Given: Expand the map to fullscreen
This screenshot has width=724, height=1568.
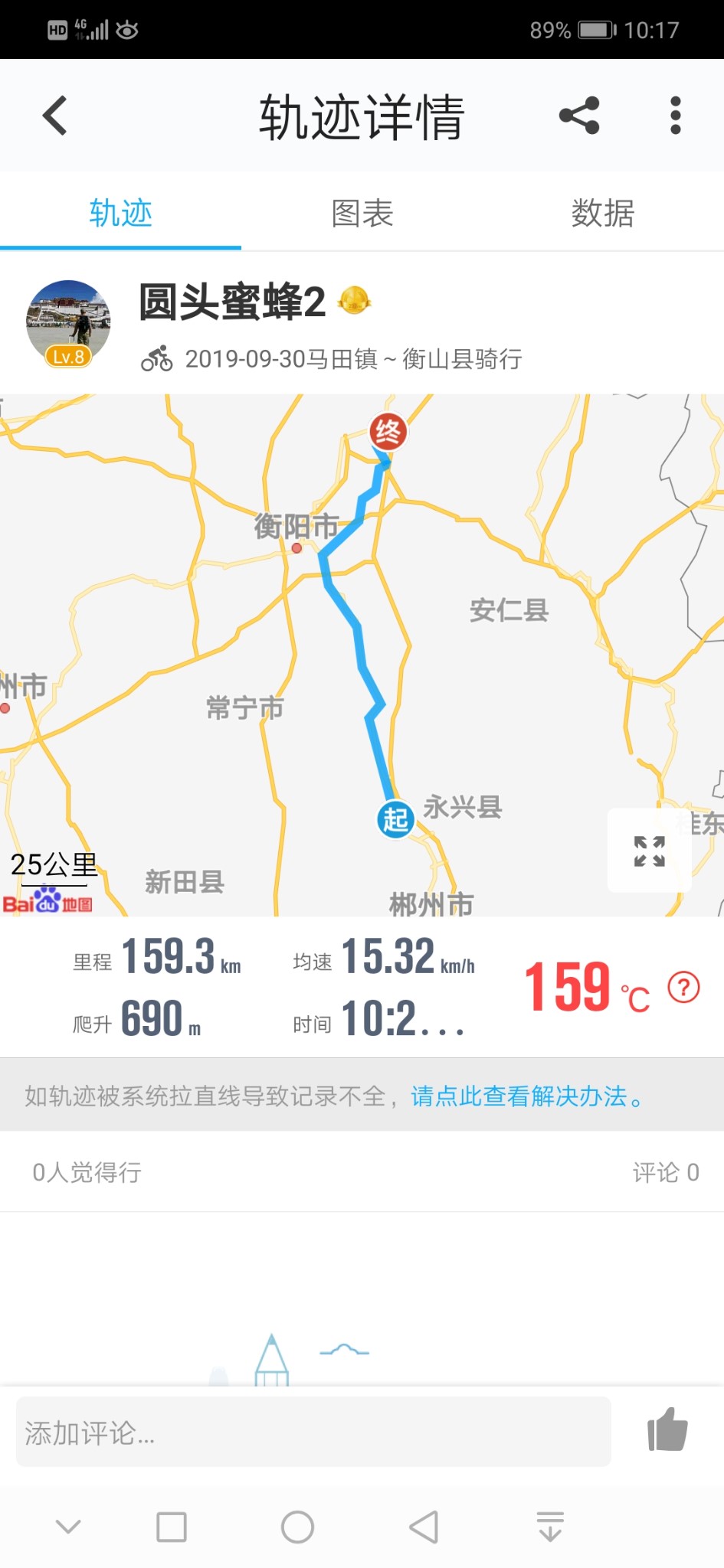Looking at the screenshot, I should coord(649,851).
